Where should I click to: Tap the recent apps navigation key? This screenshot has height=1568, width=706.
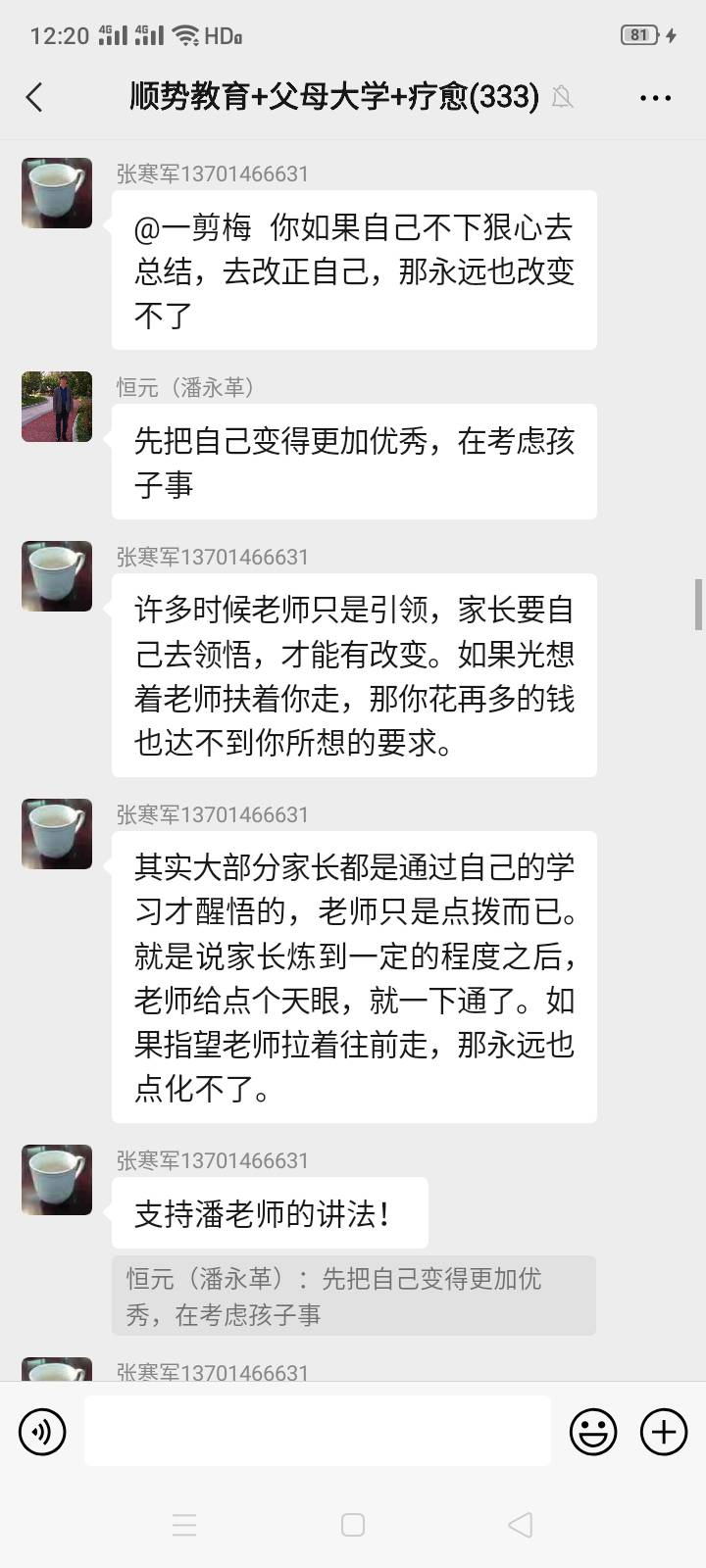pos(184,1525)
